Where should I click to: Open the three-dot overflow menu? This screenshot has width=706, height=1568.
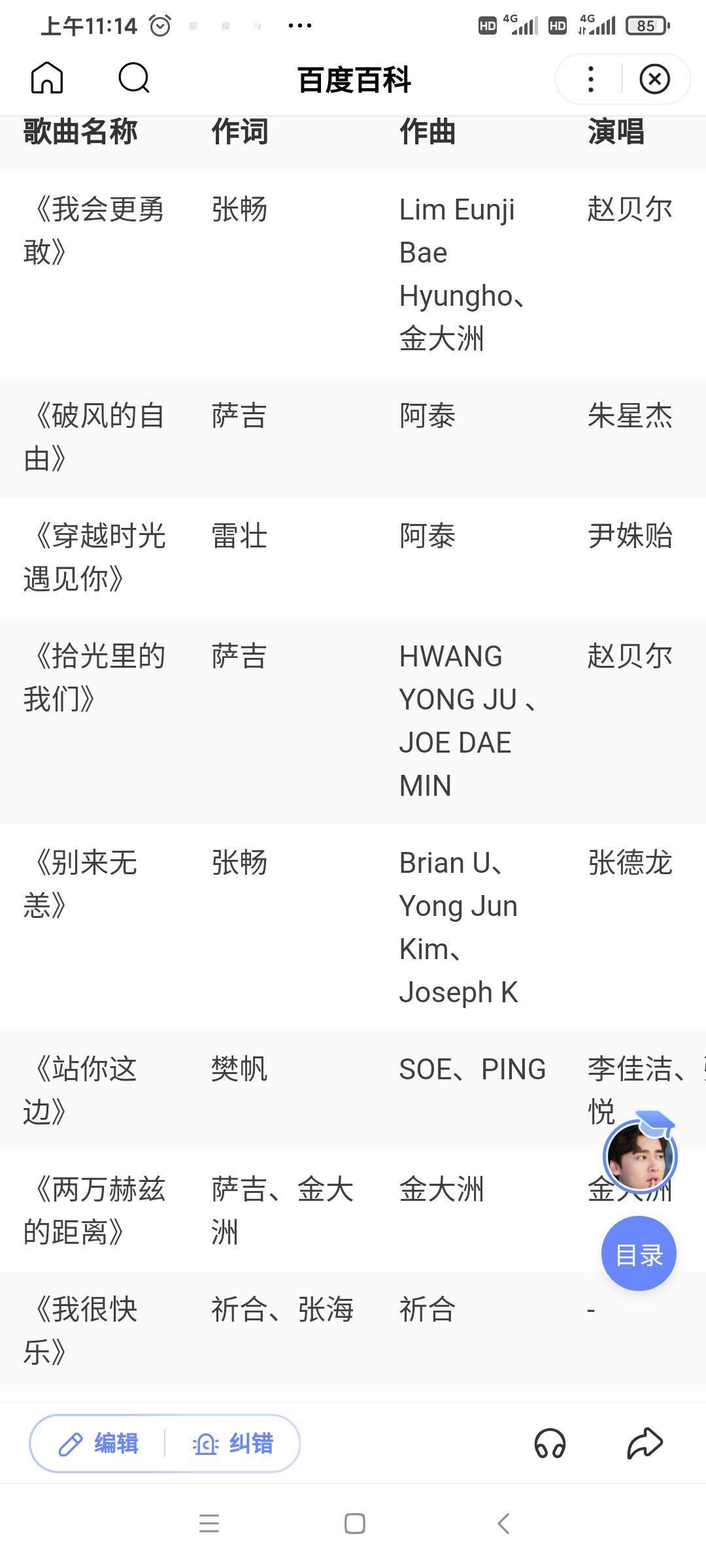[591, 79]
